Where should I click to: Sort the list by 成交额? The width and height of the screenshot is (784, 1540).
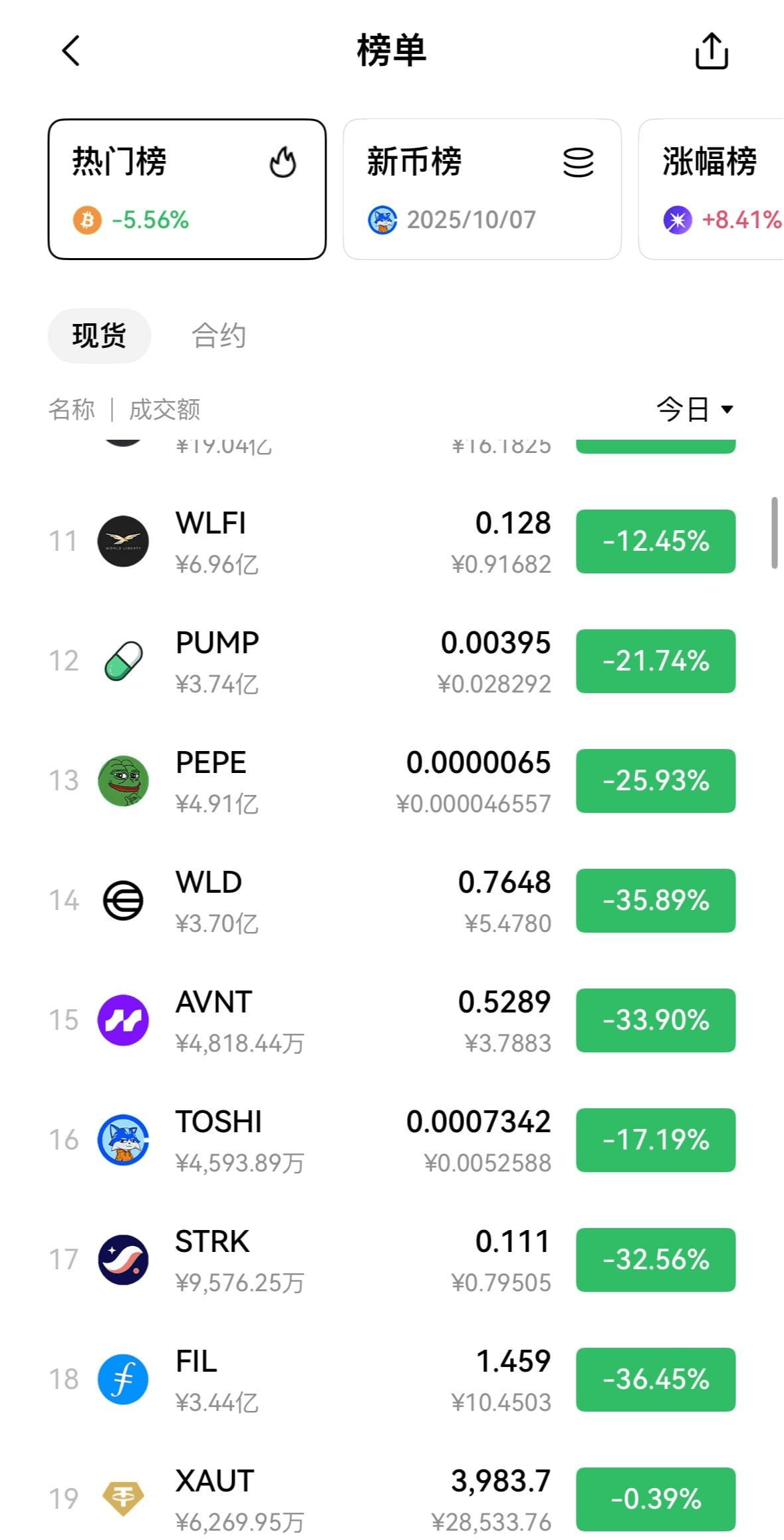(x=164, y=409)
